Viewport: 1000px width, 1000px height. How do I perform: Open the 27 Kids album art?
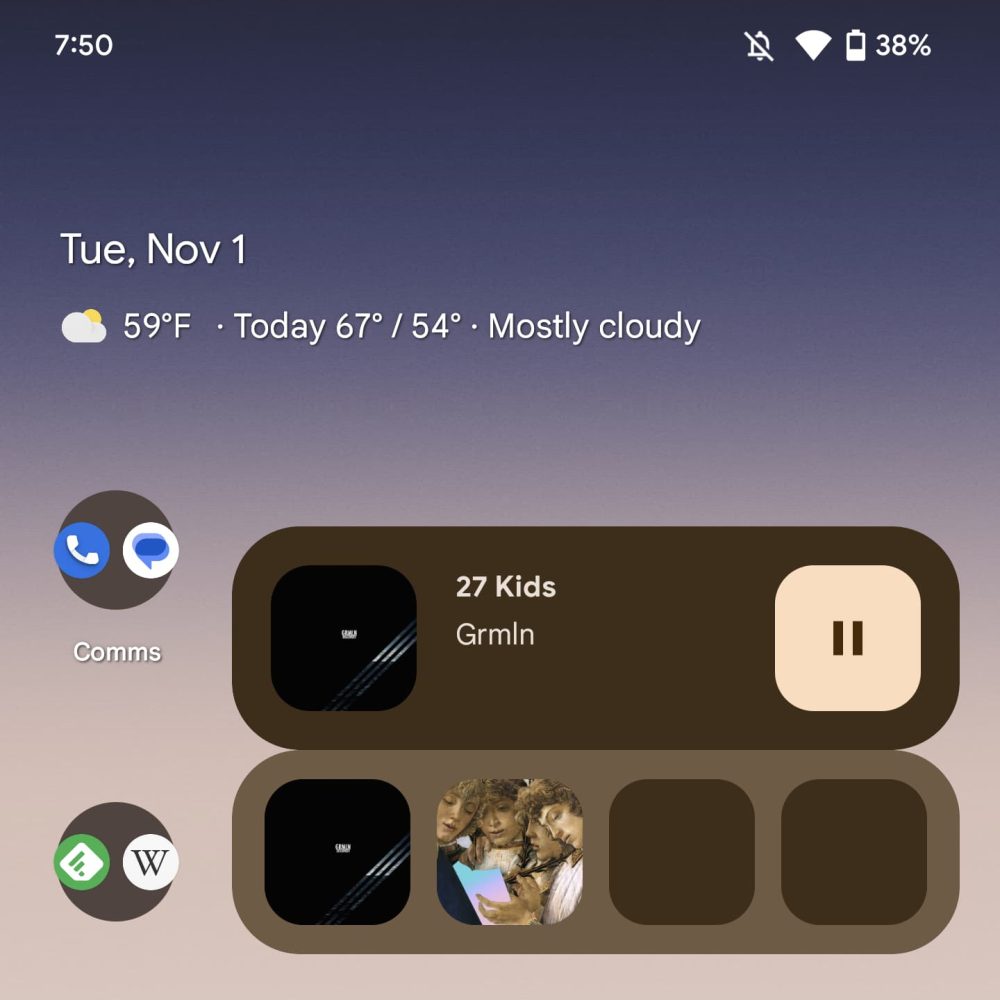343,638
